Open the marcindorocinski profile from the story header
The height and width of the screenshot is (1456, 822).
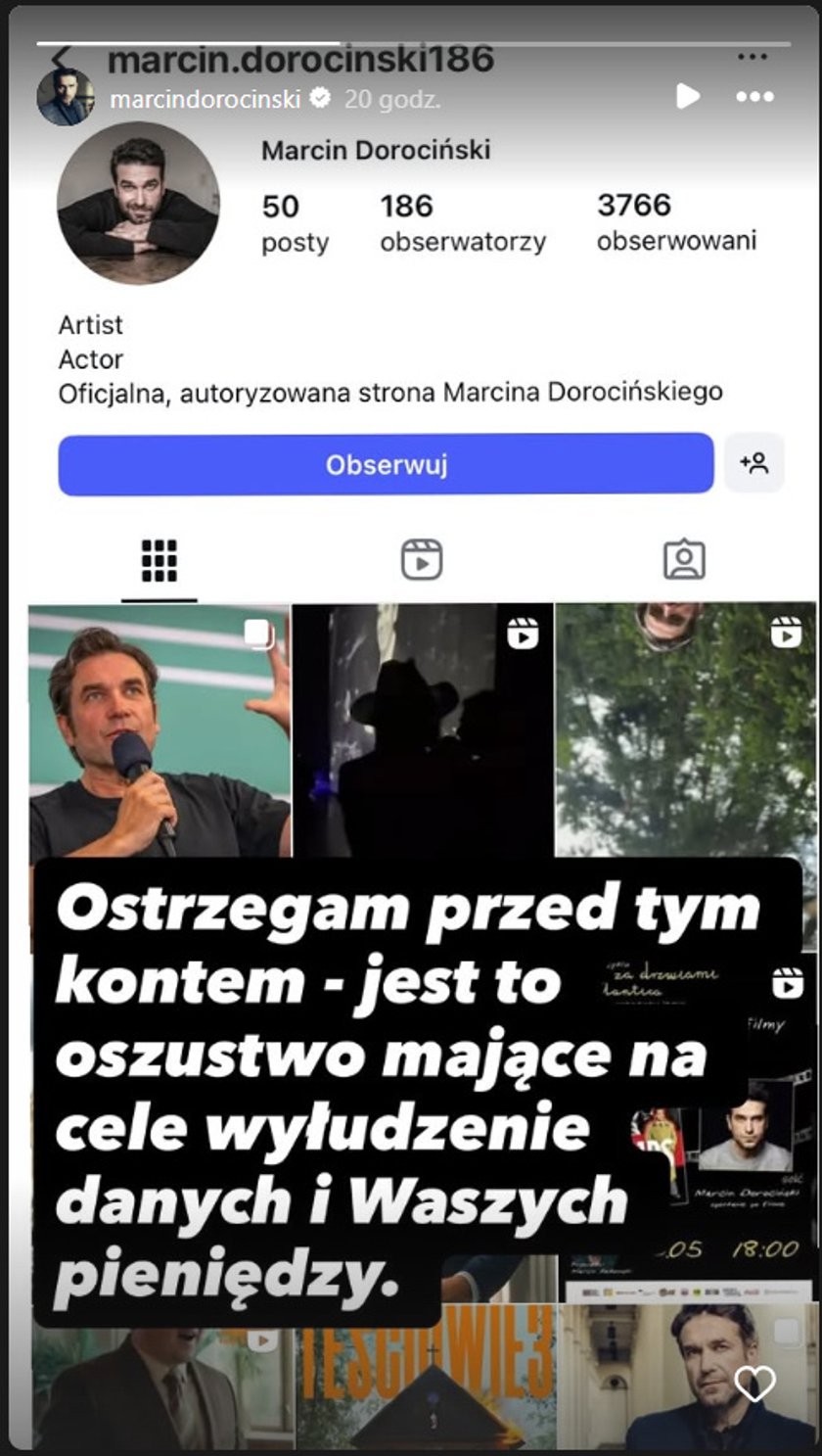(205, 99)
